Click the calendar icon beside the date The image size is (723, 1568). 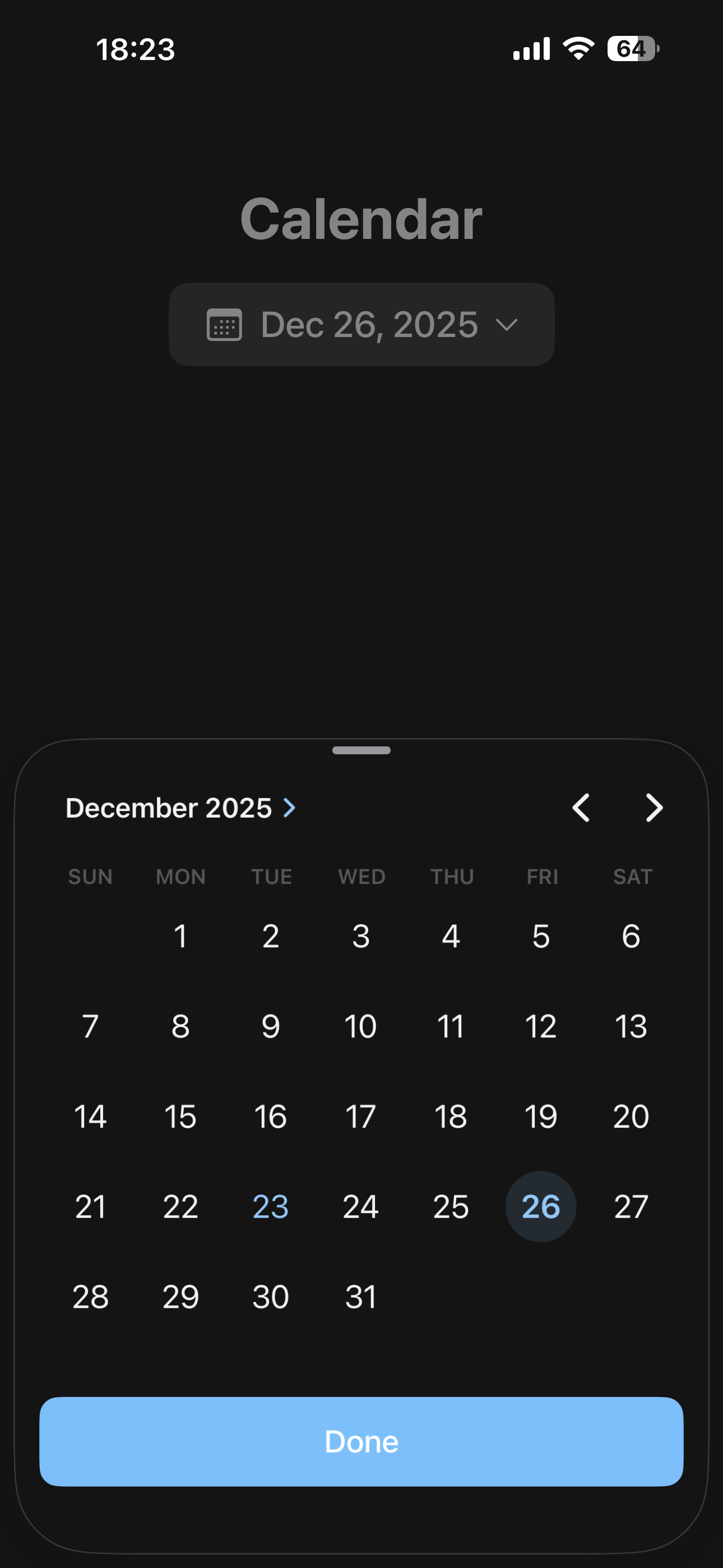[x=225, y=325]
